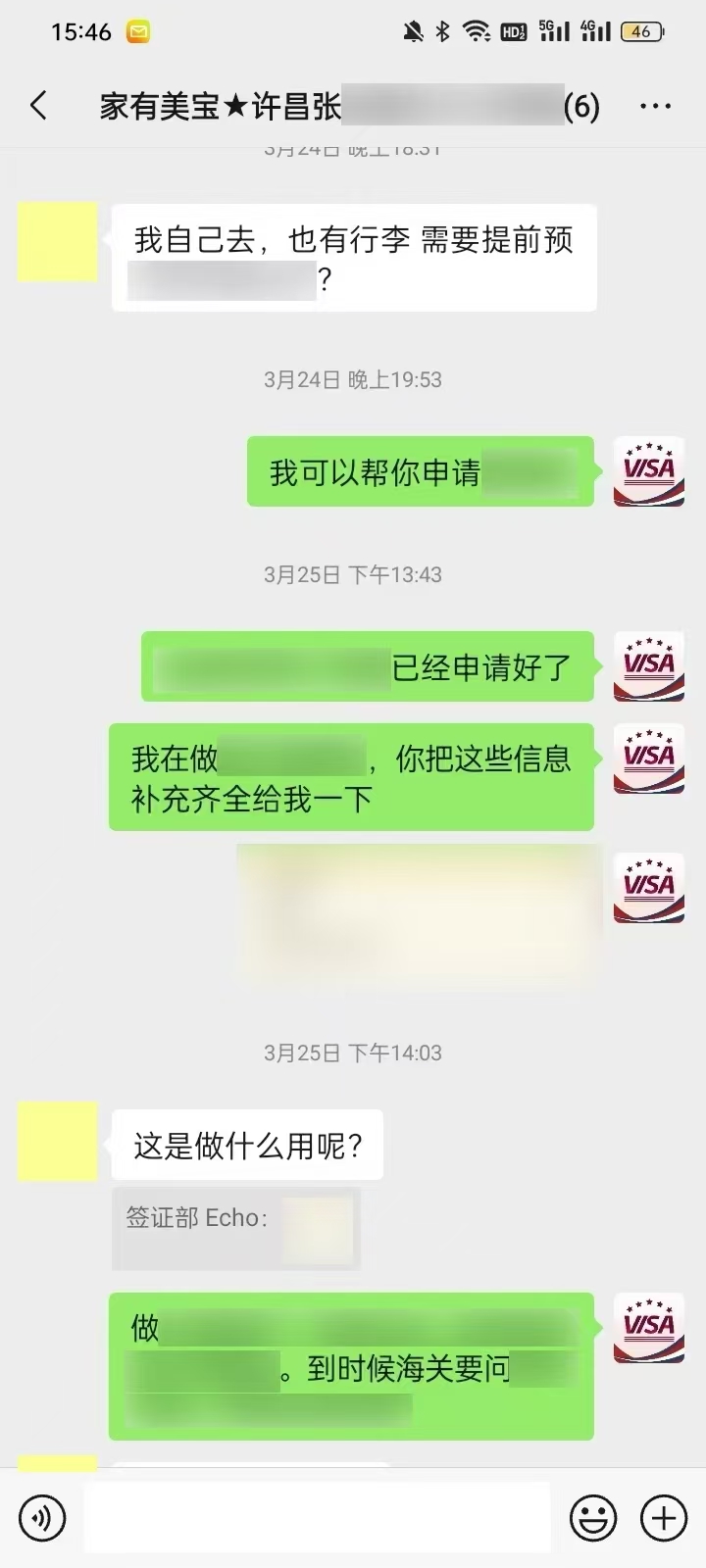Open sender avatar beside 这是做什么用呢
This screenshot has width=706, height=1568.
(x=58, y=1141)
